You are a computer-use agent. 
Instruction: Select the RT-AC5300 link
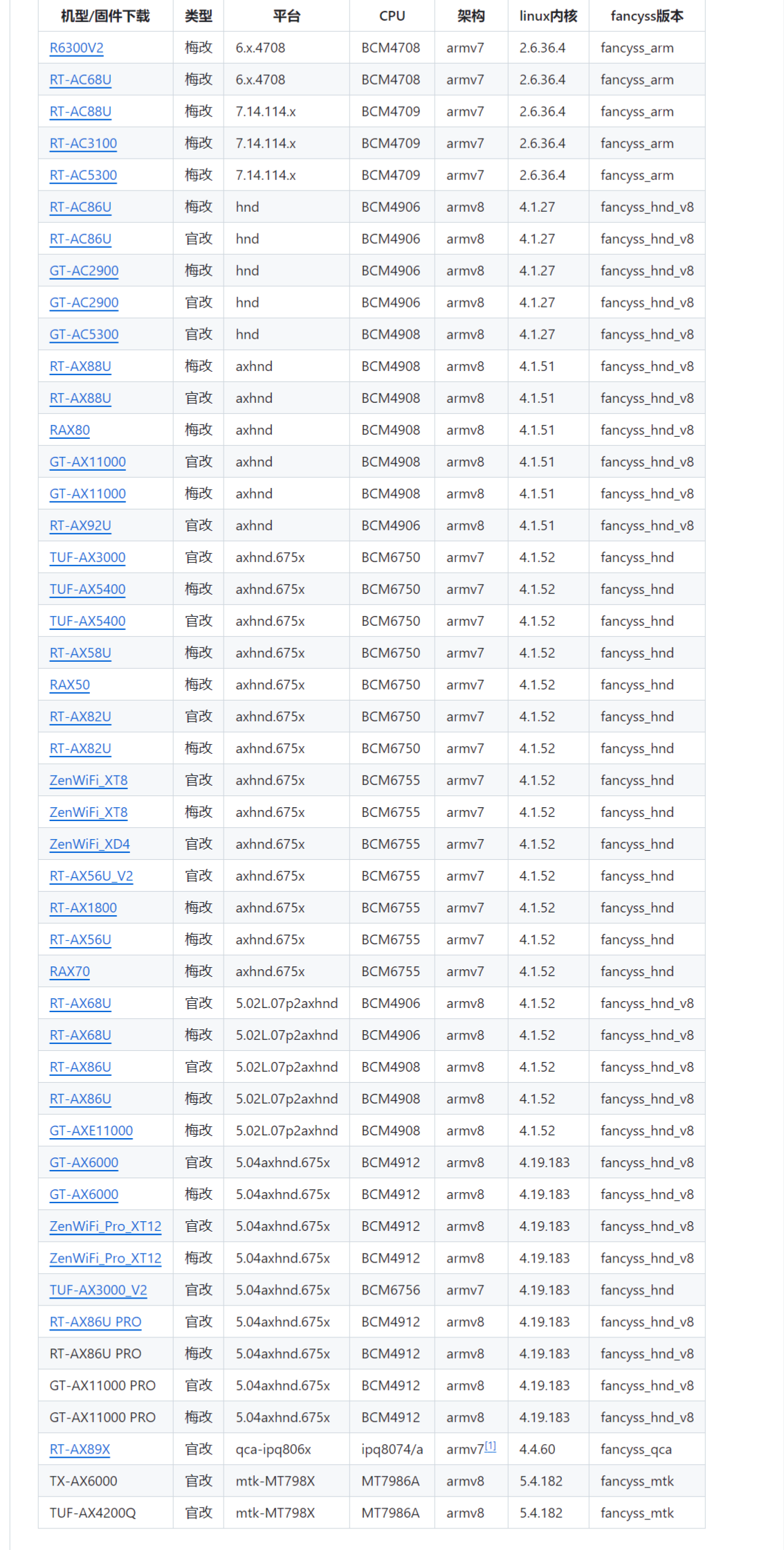click(83, 175)
